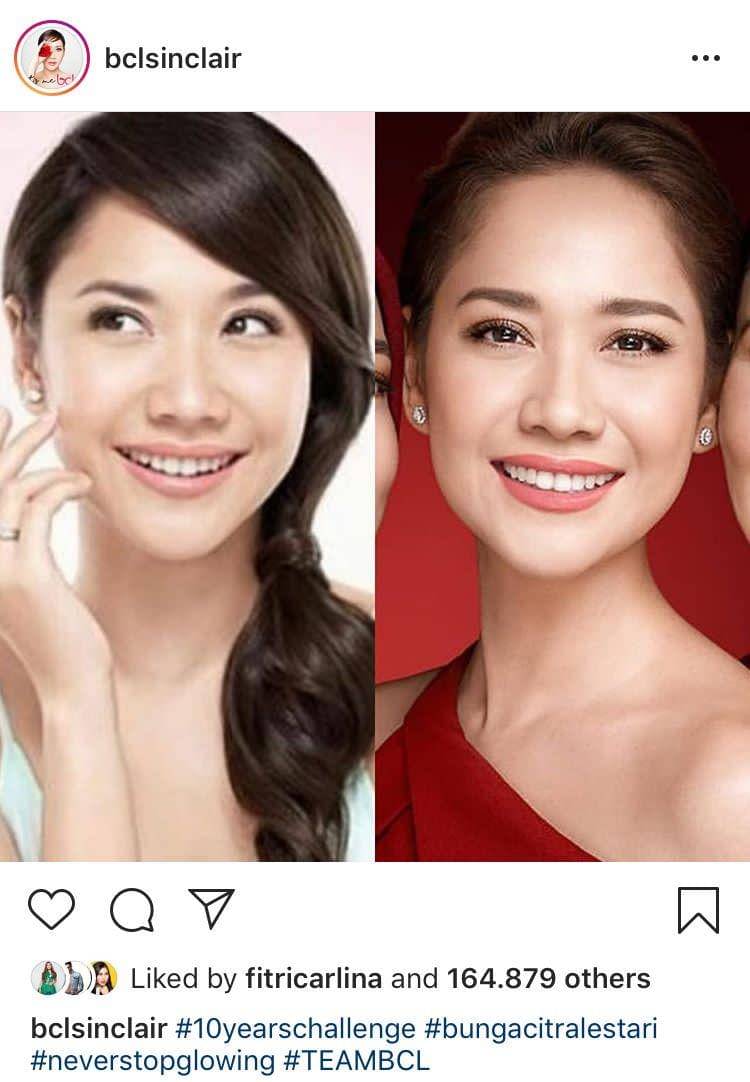This screenshot has height=1082, width=750.
Task: Open the post's three-dot options menu
Action: tap(705, 58)
